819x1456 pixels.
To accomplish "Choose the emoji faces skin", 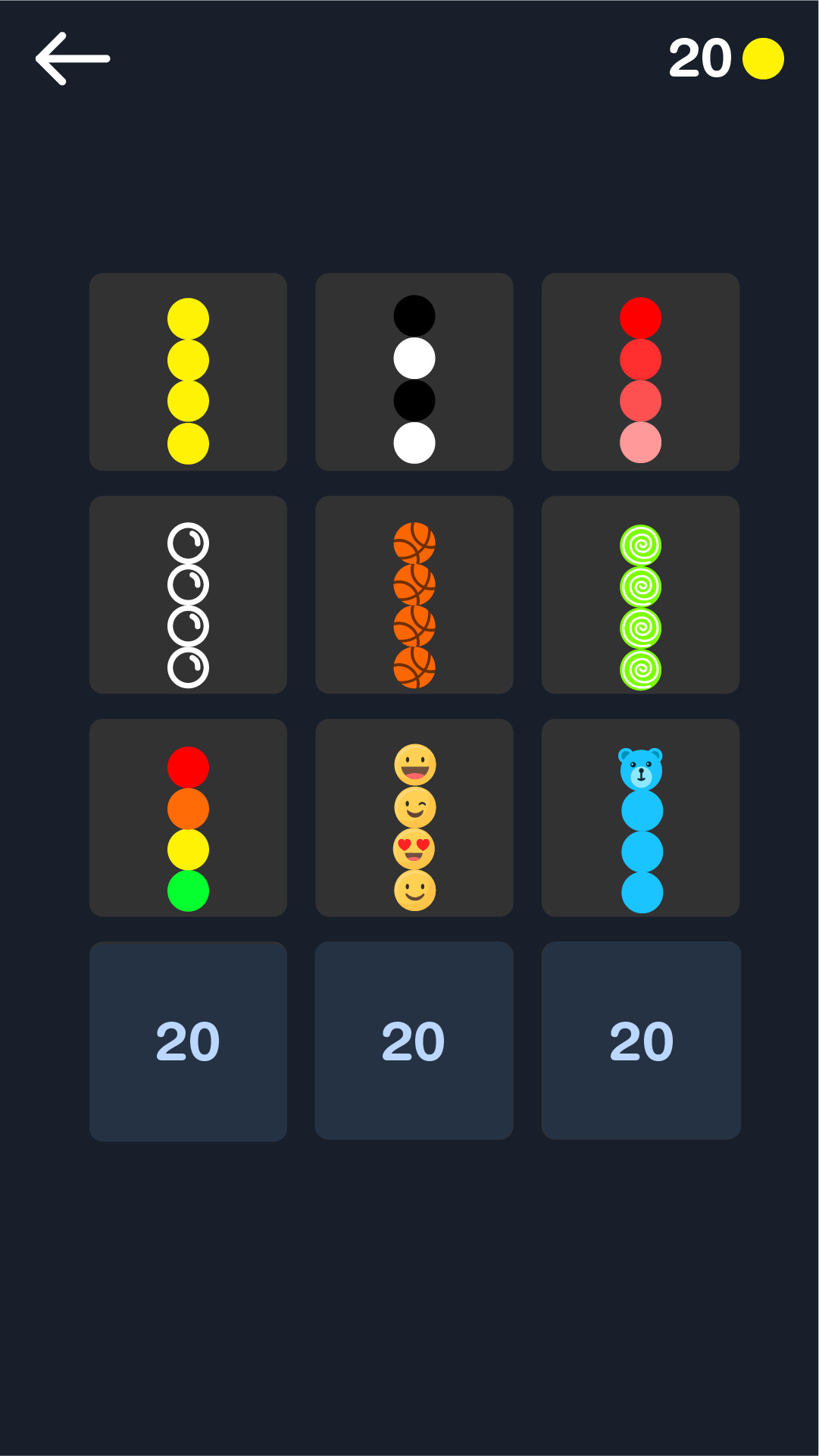I will pos(414,818).
